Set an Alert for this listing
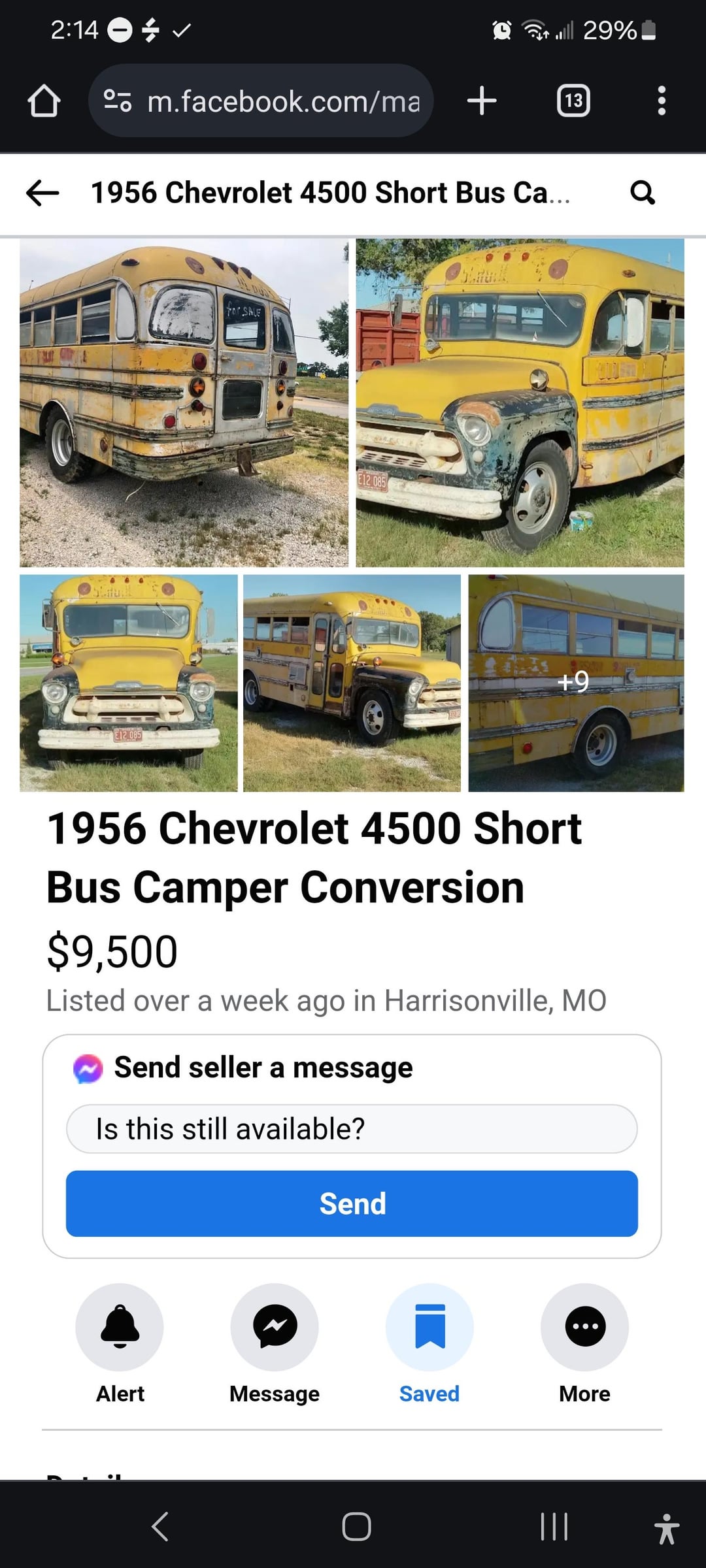The height and width of the screenshot is (1568, 706). [120, 1328]
